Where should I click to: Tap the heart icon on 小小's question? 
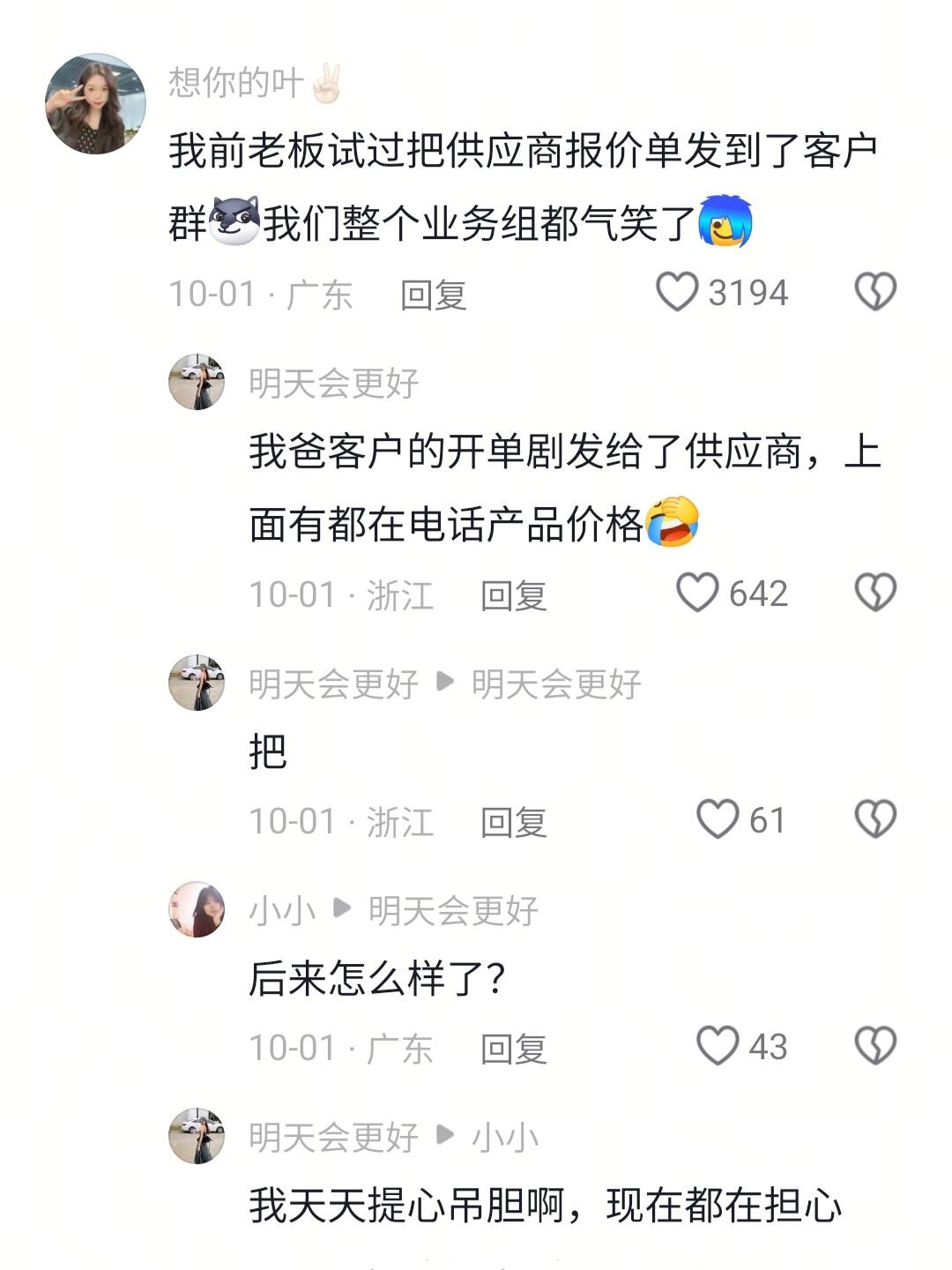pyautogui.click(x=718, y=1046)
